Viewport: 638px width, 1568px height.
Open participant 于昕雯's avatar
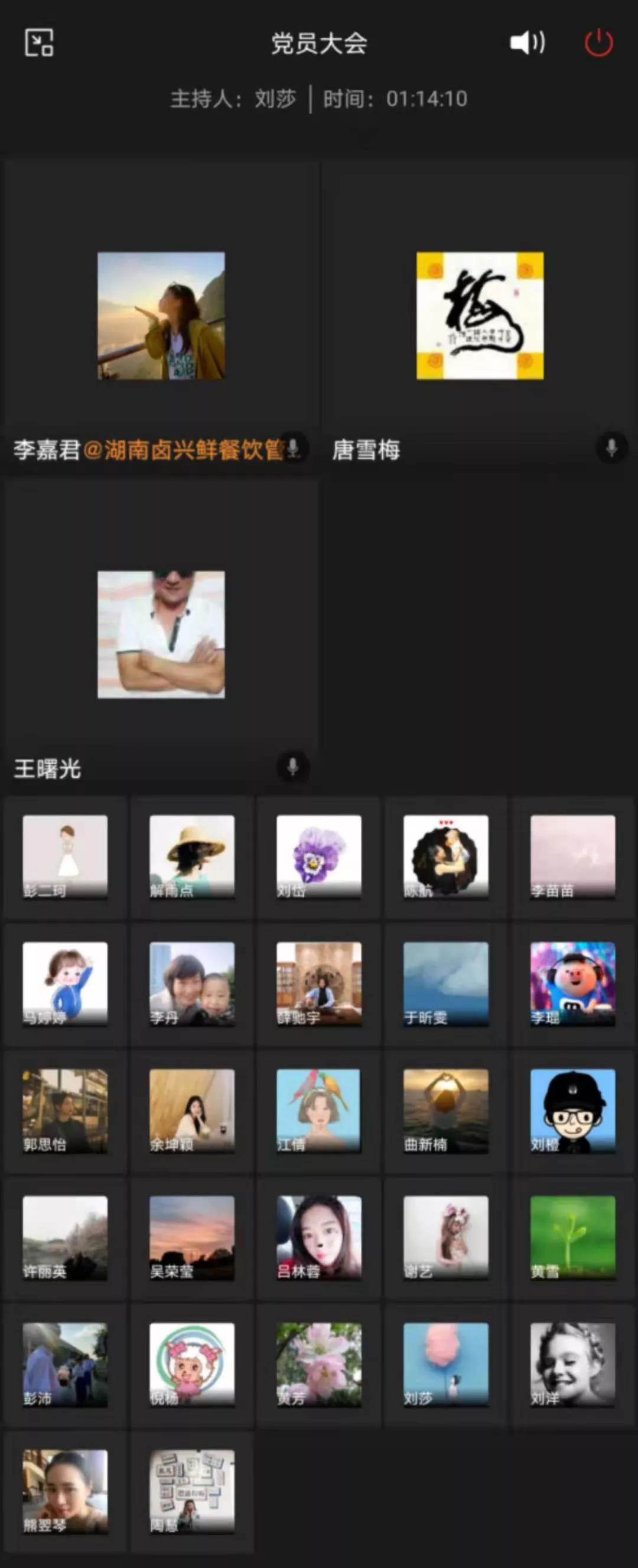pos(446,983)
